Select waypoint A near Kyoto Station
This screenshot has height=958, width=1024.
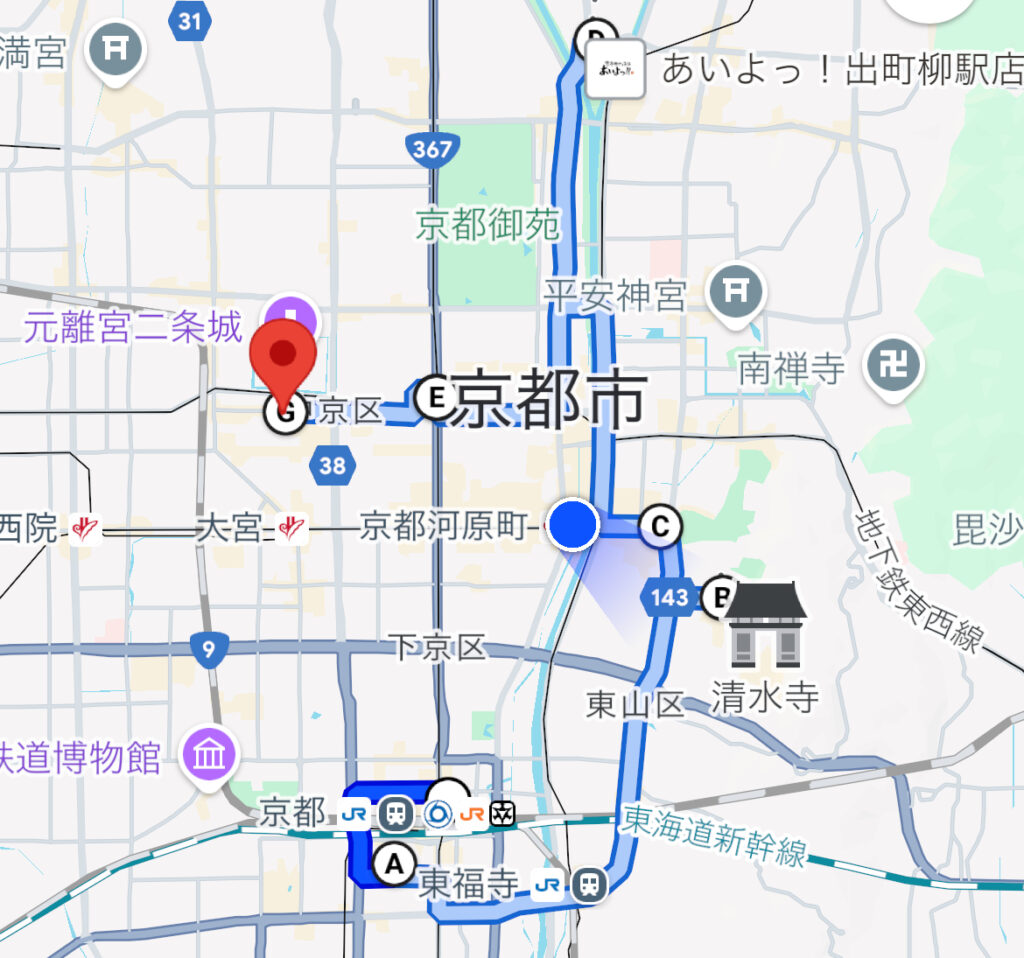(395, 862)
